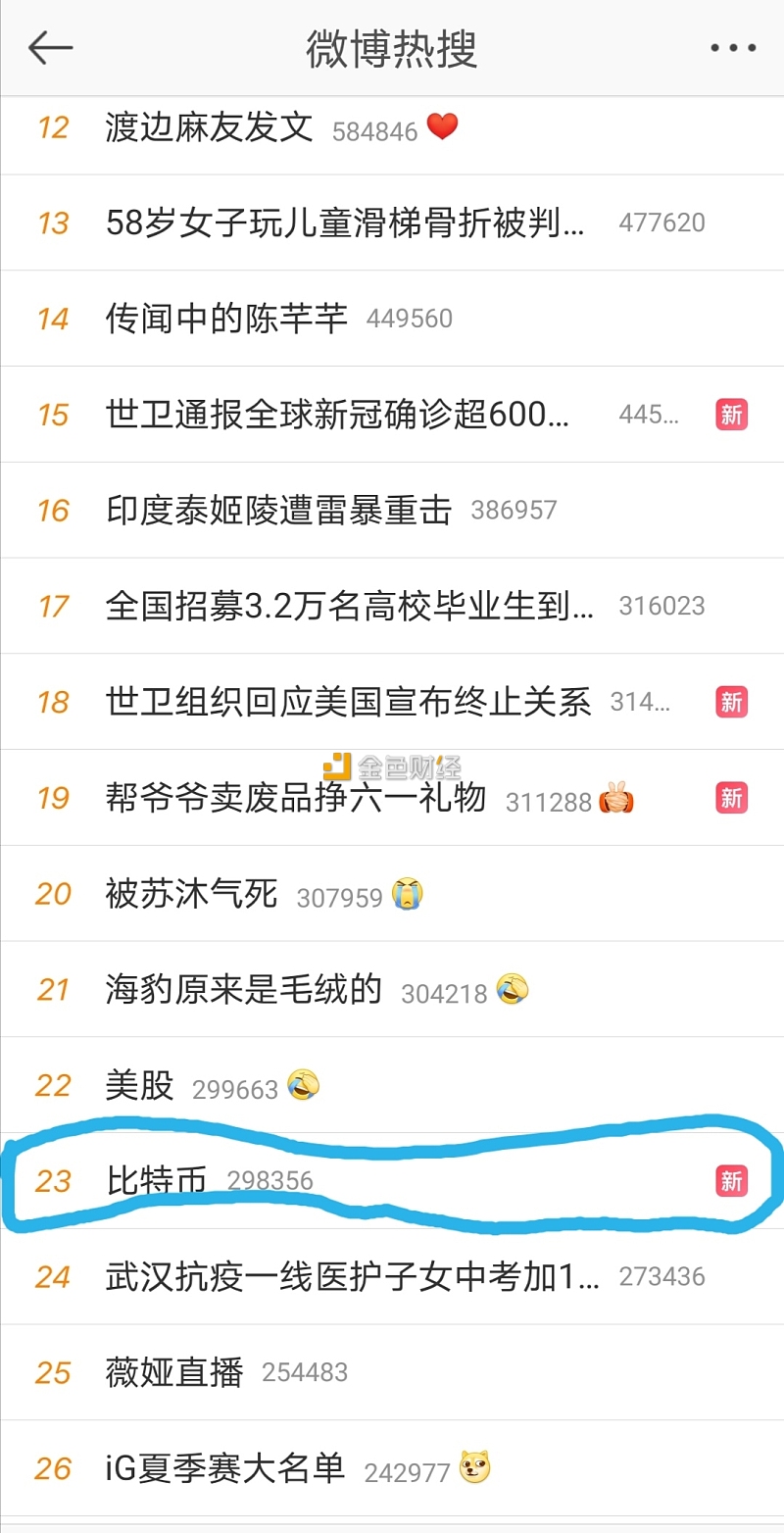Open 全国招募3.2万名高校毕业生 topic

[349, 606]
